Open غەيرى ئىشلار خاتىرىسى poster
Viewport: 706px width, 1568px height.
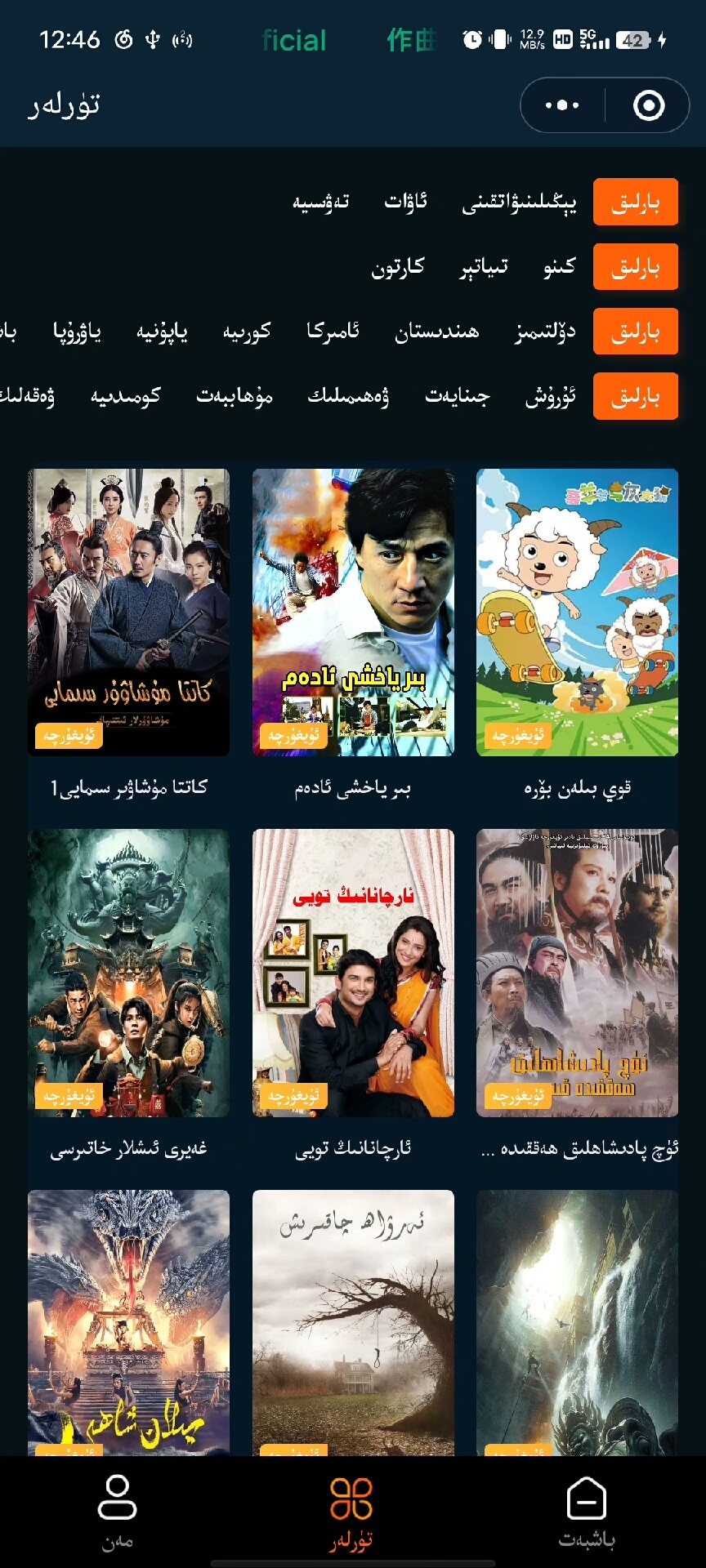point(128,973)
